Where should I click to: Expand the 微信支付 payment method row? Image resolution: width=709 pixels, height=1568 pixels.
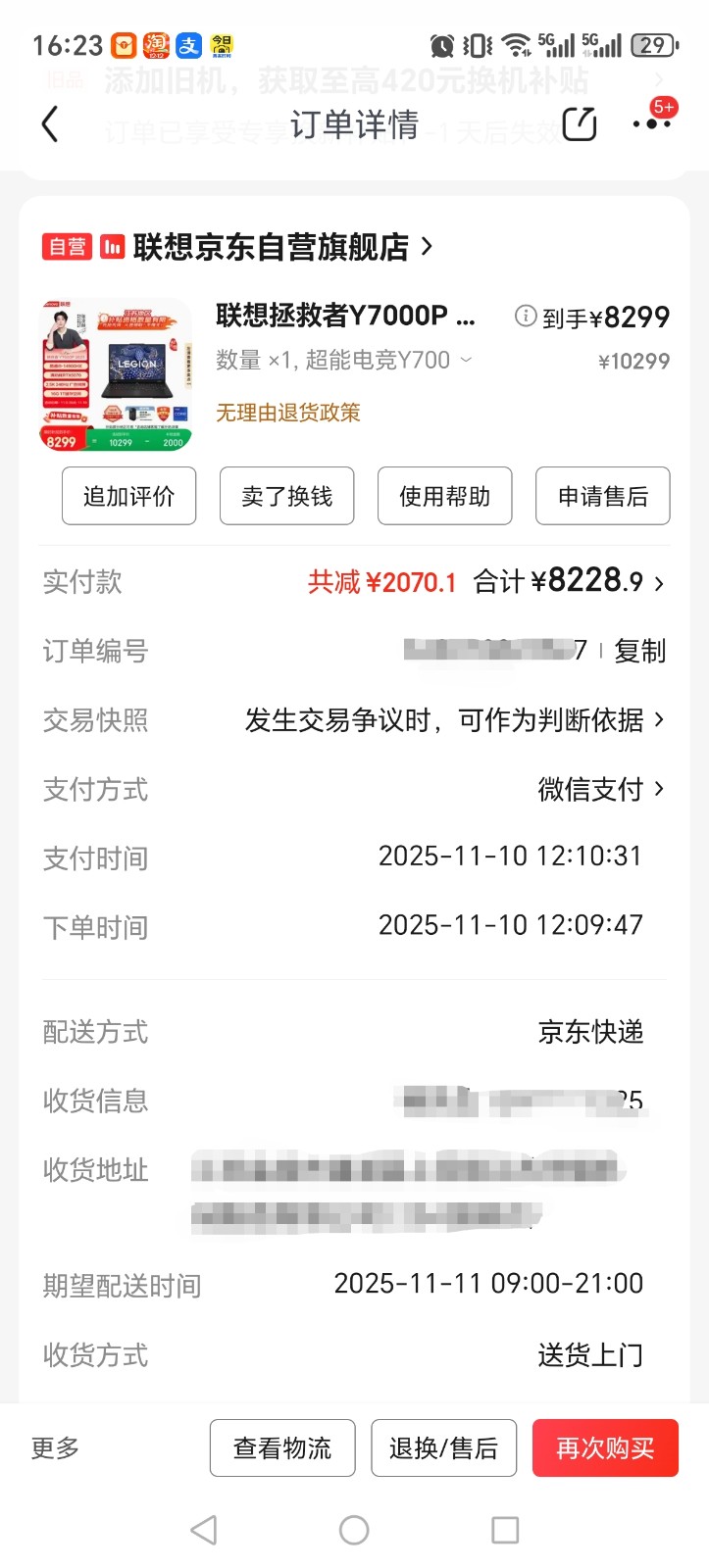point(591,789)
